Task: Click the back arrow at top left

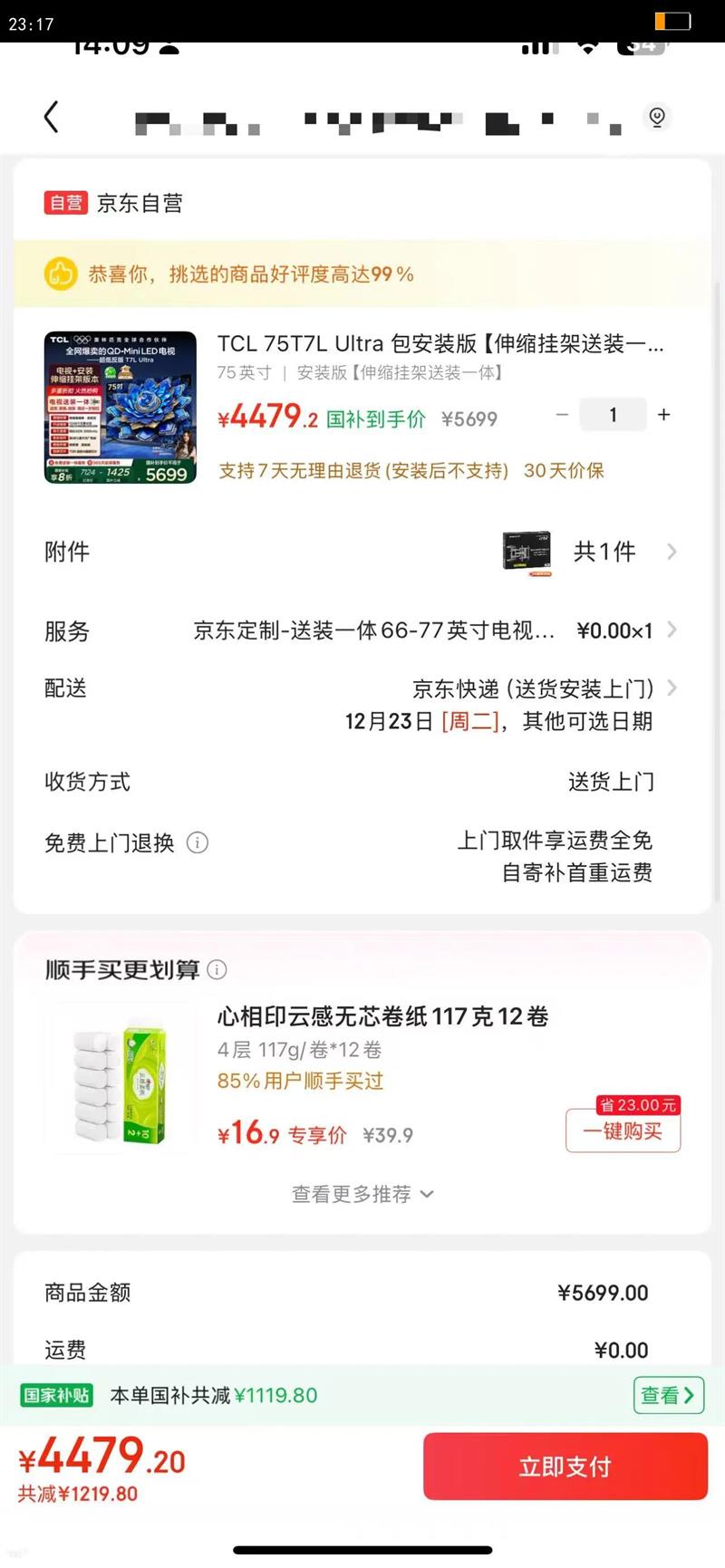Action: (51, 116)
